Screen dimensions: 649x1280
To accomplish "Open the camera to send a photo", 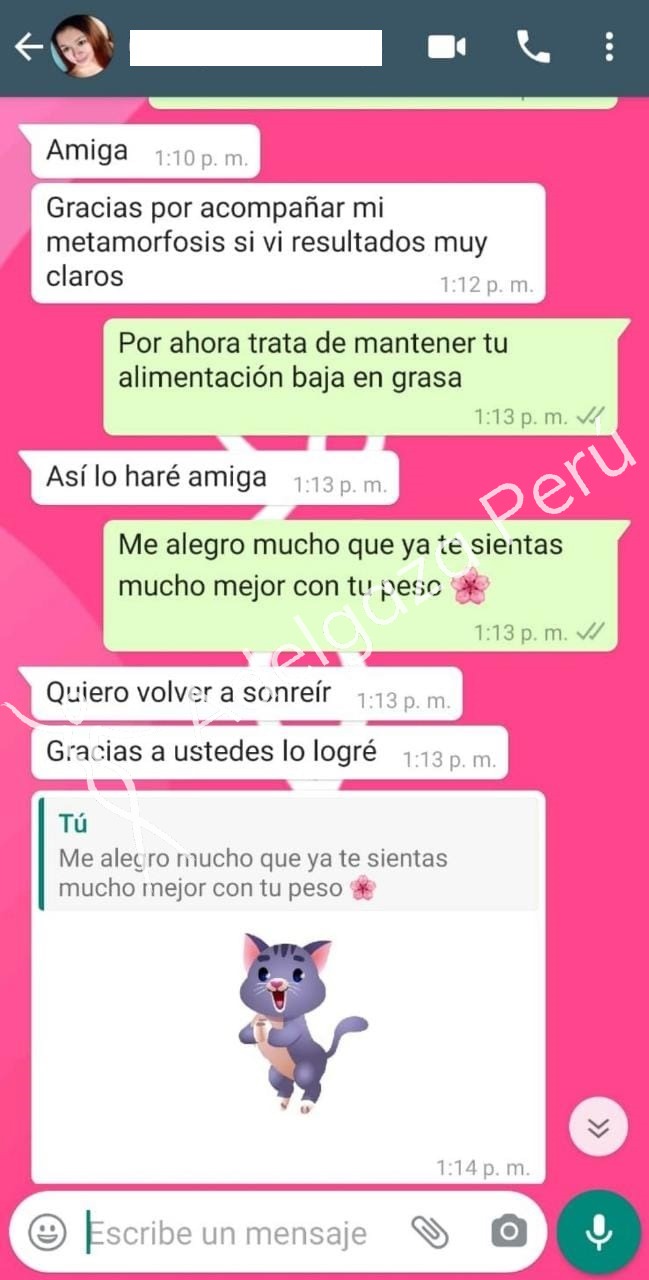I will coord(508,1232).
